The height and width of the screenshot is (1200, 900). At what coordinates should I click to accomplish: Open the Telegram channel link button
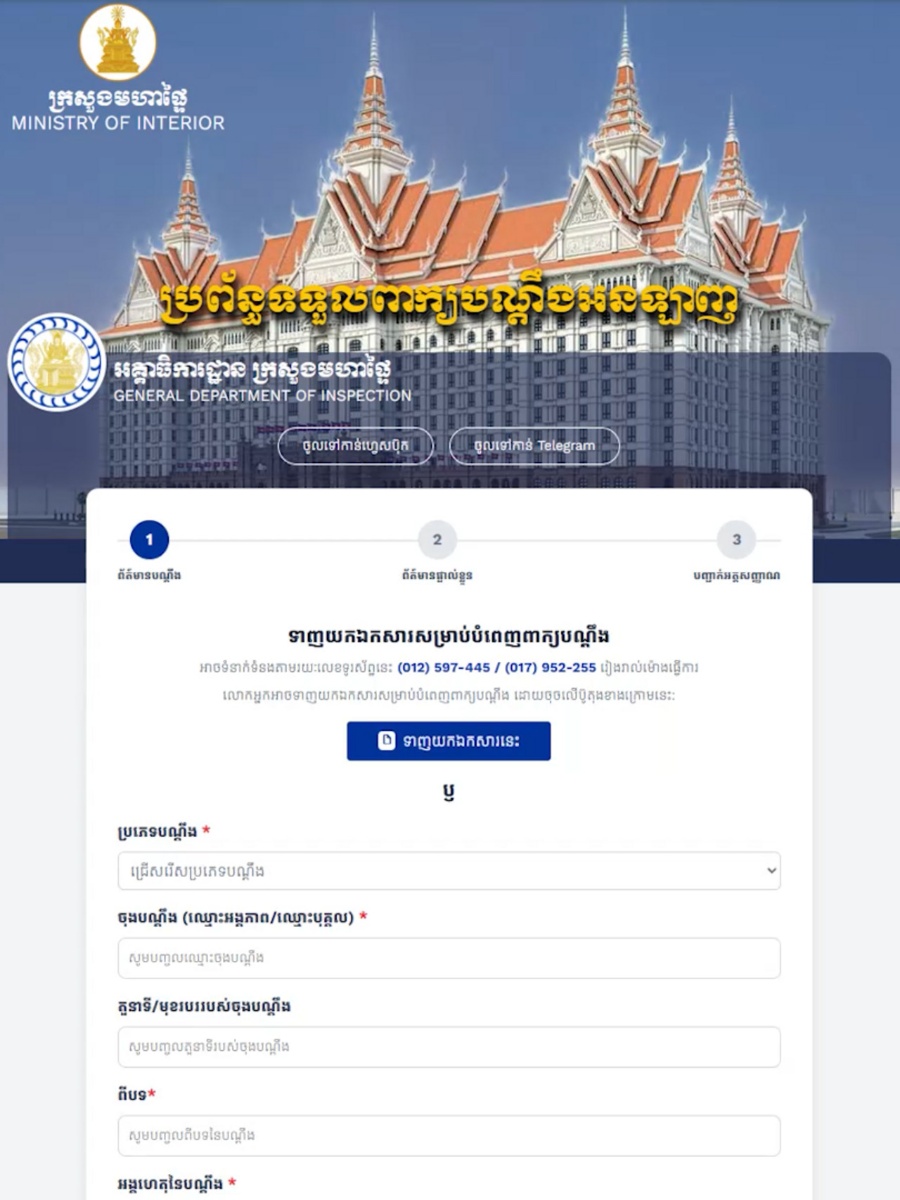tap(534, 446)
